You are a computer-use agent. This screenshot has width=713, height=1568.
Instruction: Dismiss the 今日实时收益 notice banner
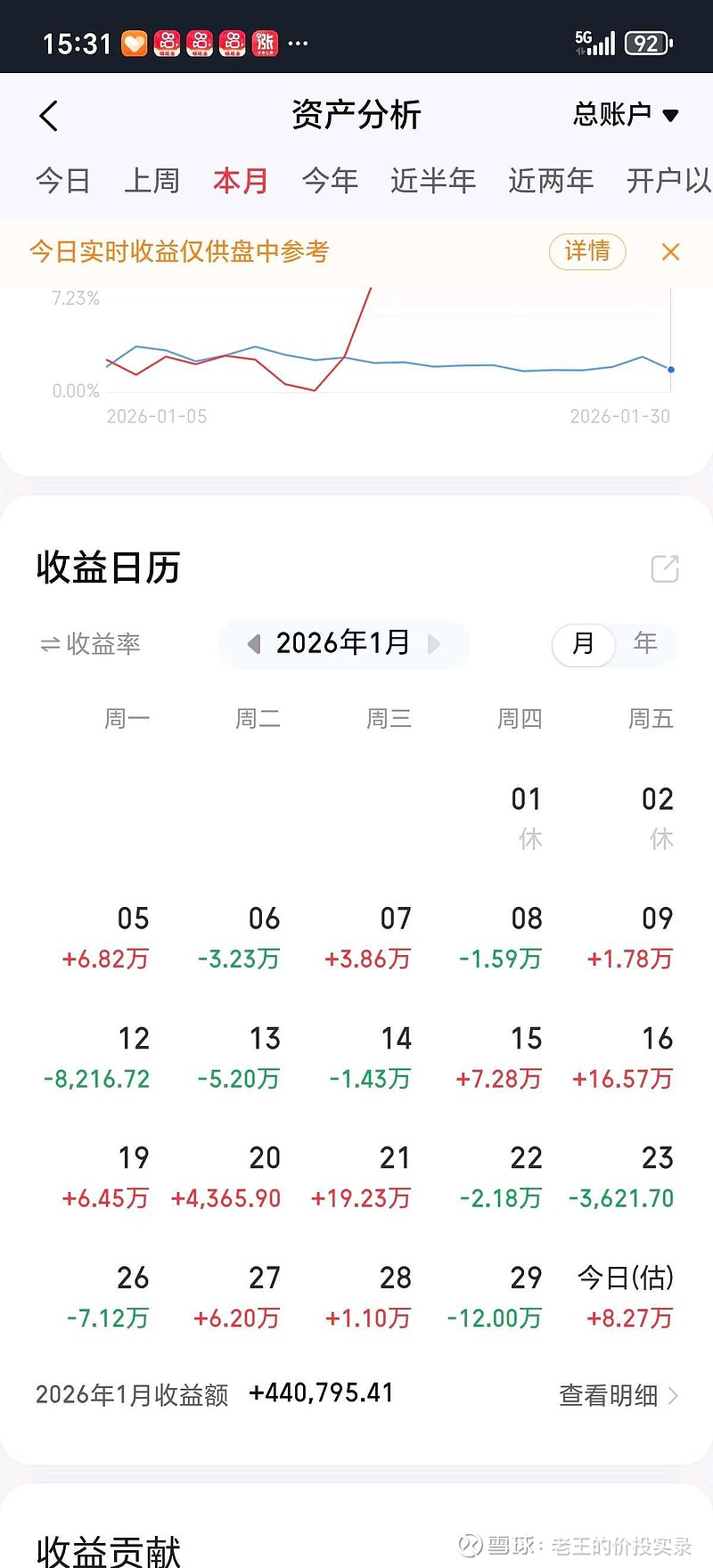[670, 252]
